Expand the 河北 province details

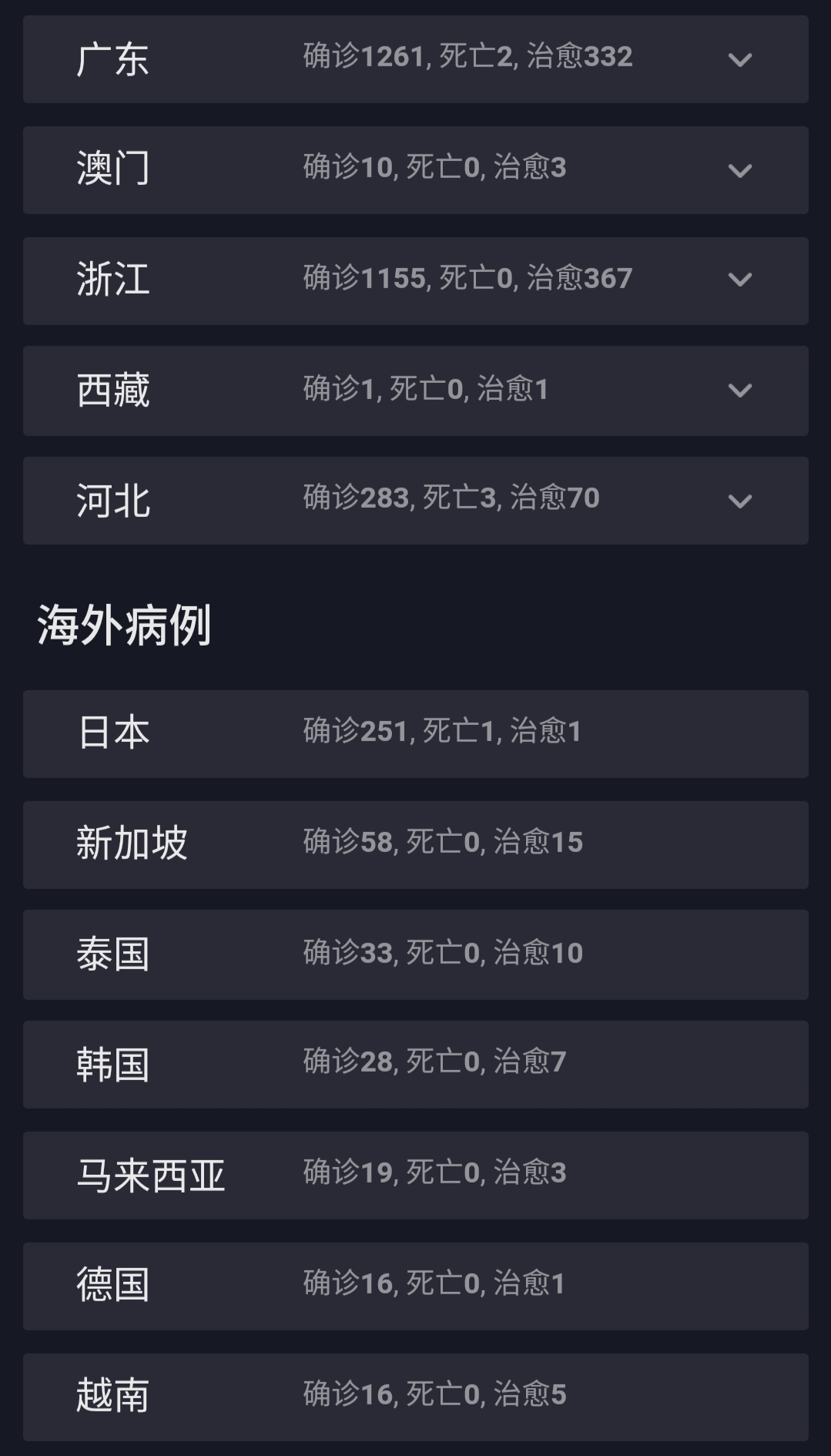[x=739, y=501]
